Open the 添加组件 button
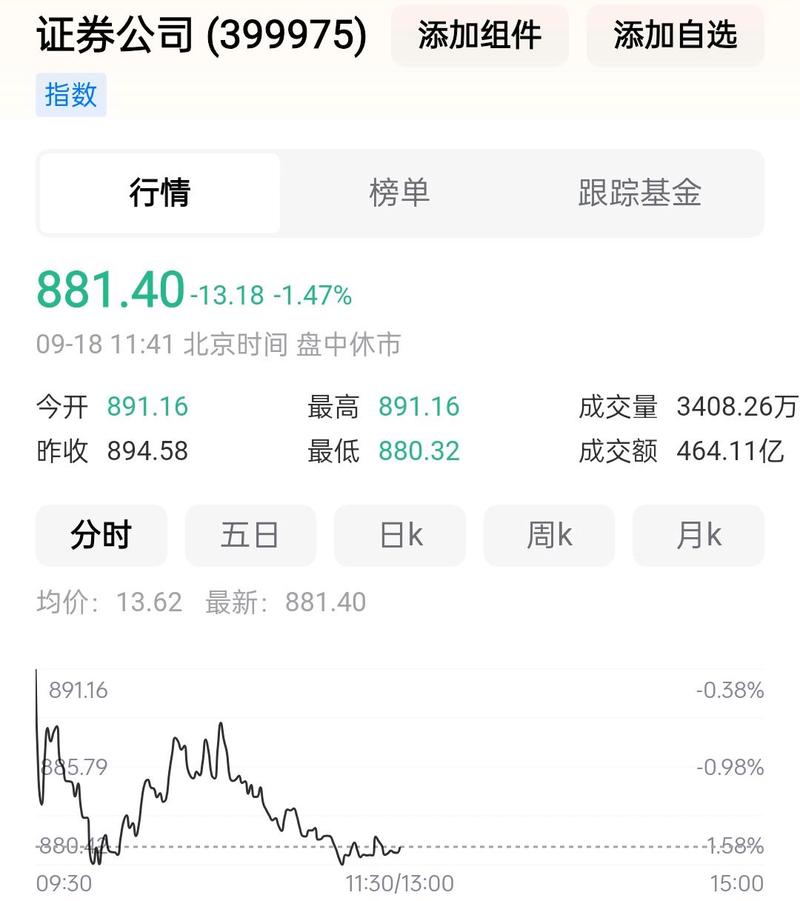The width and height of the screenshot is (800, 901). [x=480, y=35]
